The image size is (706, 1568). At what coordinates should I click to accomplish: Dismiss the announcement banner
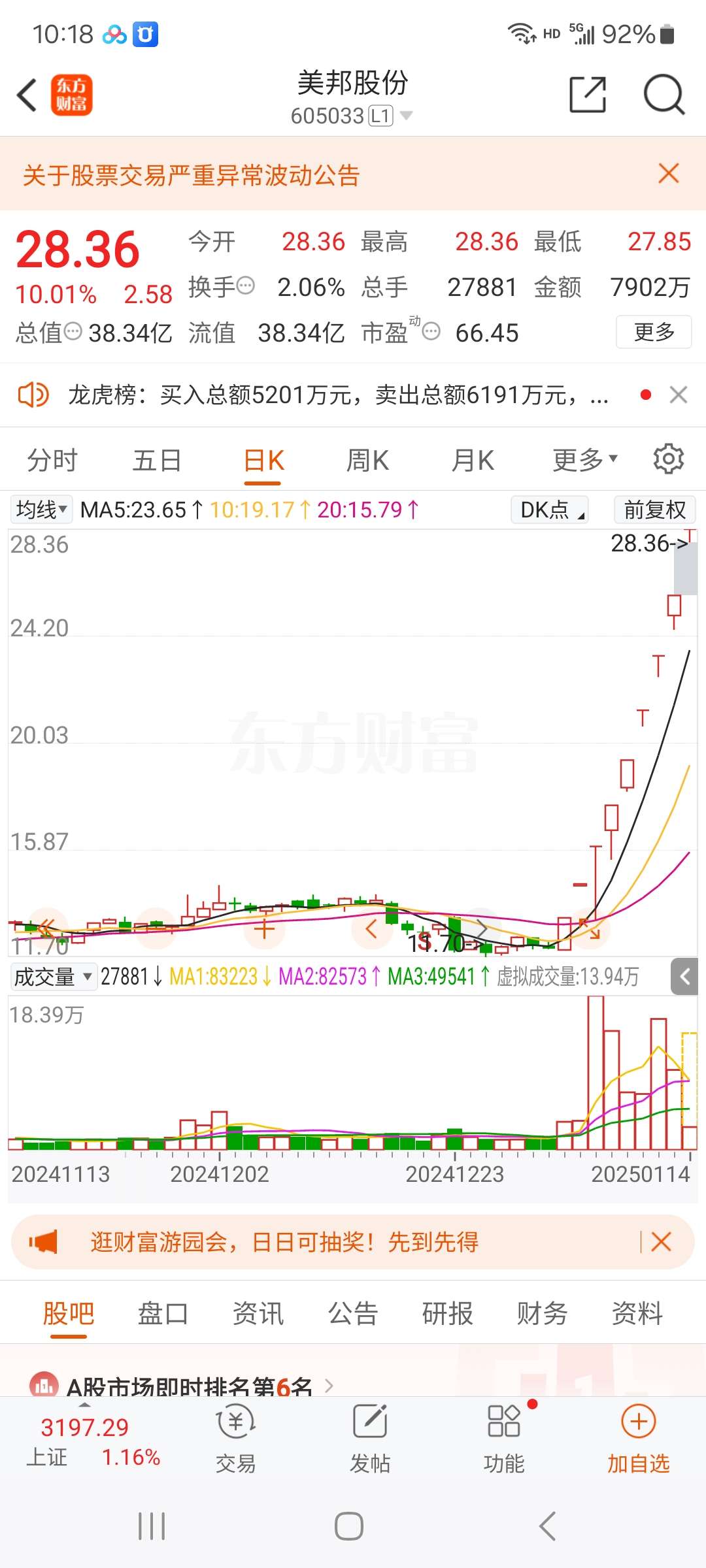click(x=668, y=174)
